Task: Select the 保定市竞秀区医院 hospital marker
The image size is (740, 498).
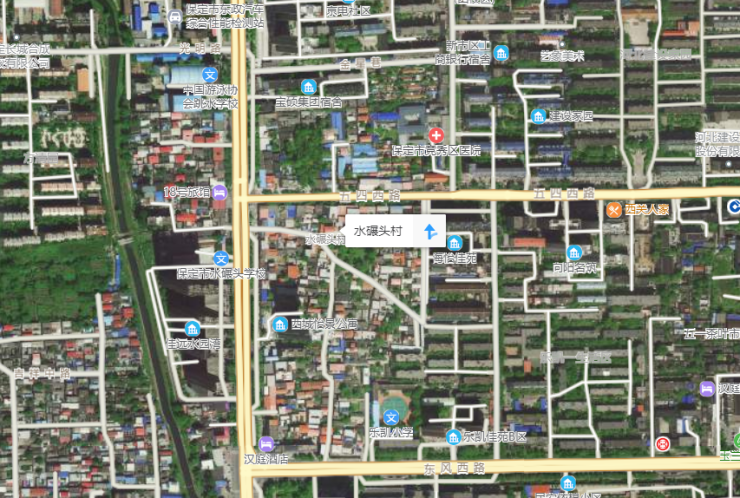Action: click(436, 135)
